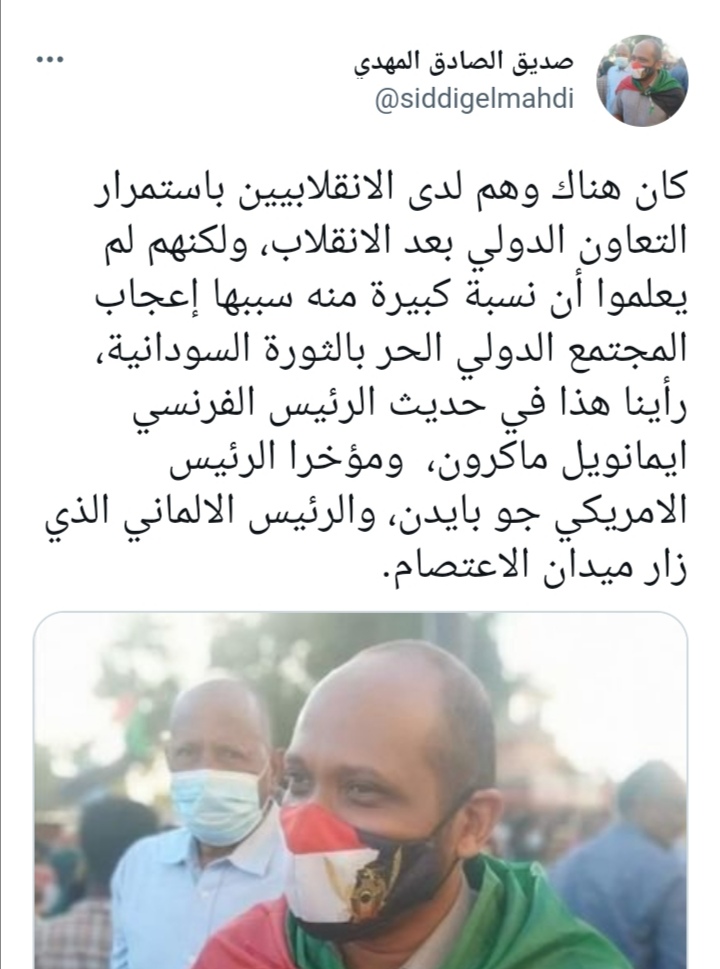Open the tweet's three-dot overflow menu
Viewport: 720px width, 969px height.
pos(48,60)
